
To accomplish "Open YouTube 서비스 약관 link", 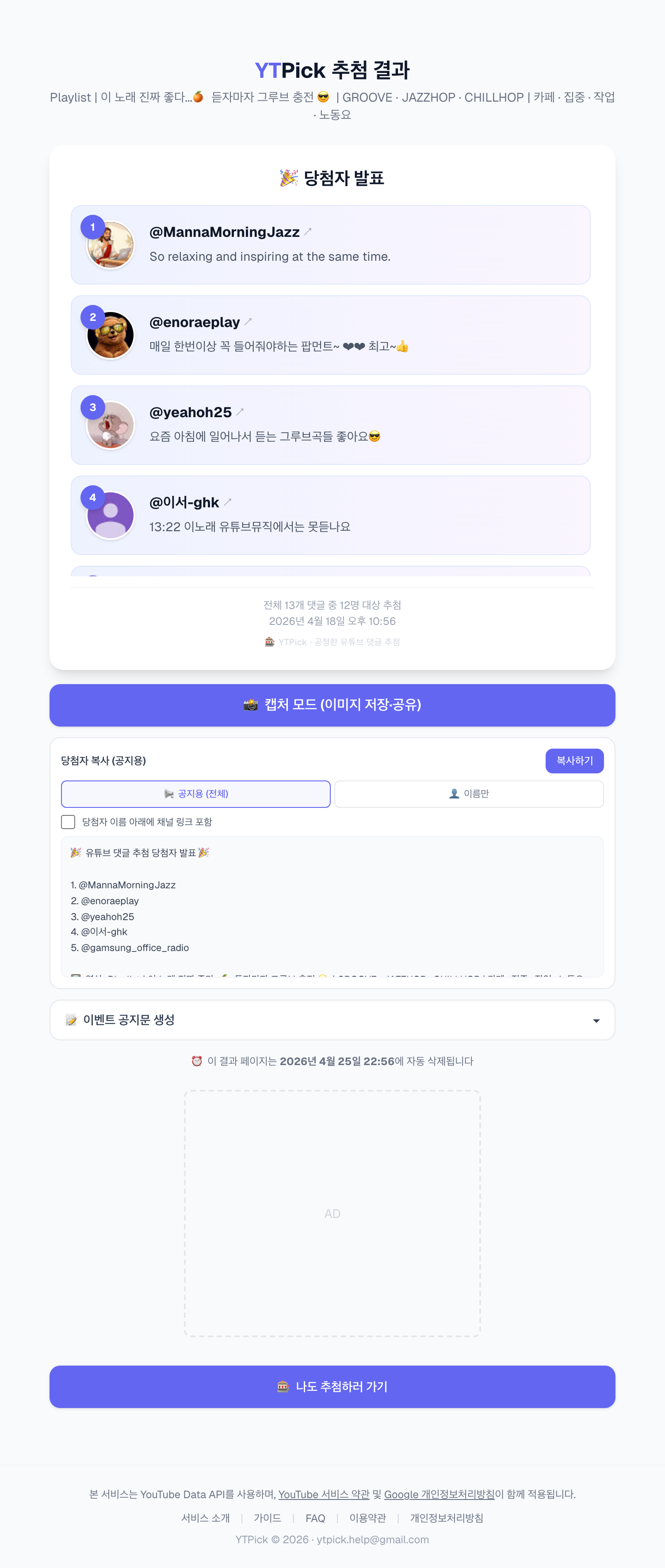I will (323, 1494).
